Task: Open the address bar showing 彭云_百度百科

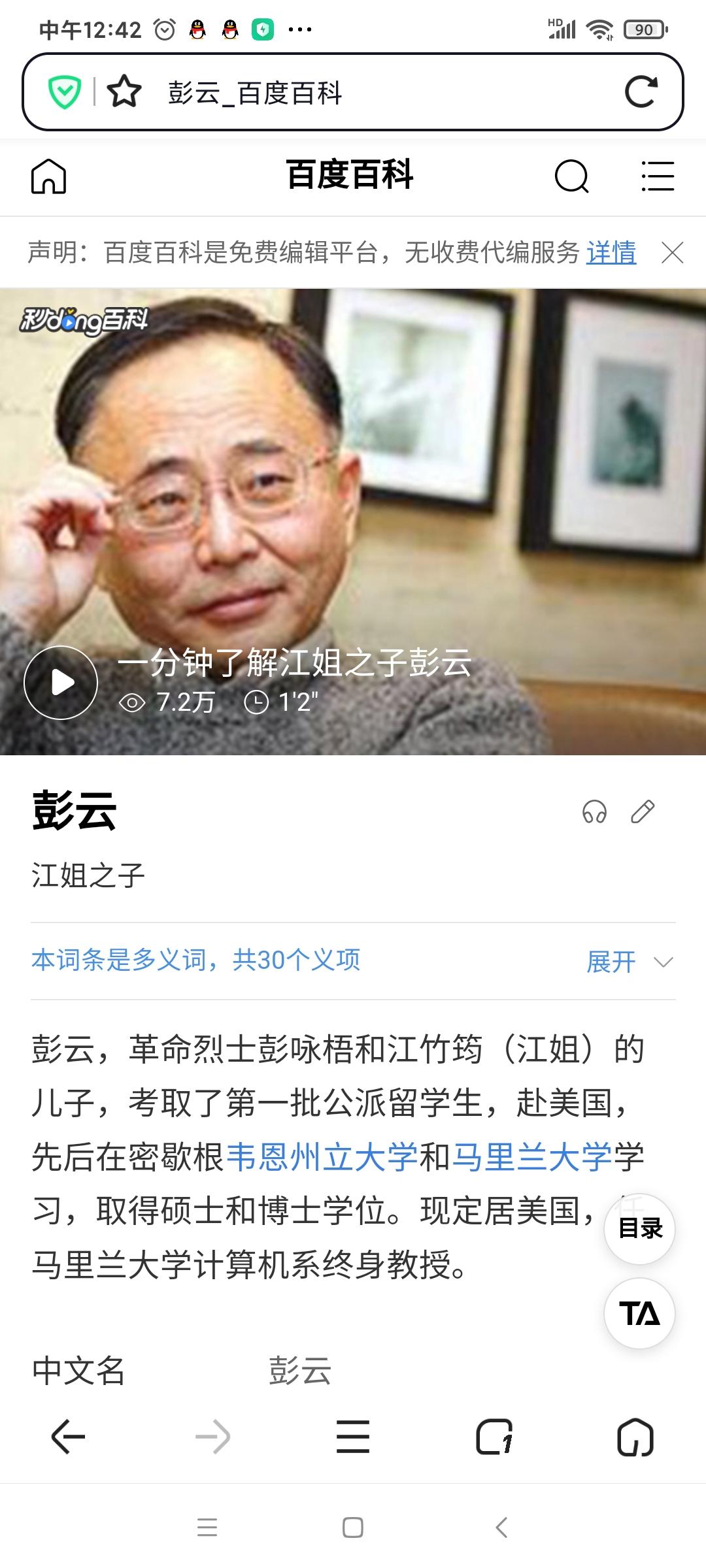Action: click(x=366, y=92)
